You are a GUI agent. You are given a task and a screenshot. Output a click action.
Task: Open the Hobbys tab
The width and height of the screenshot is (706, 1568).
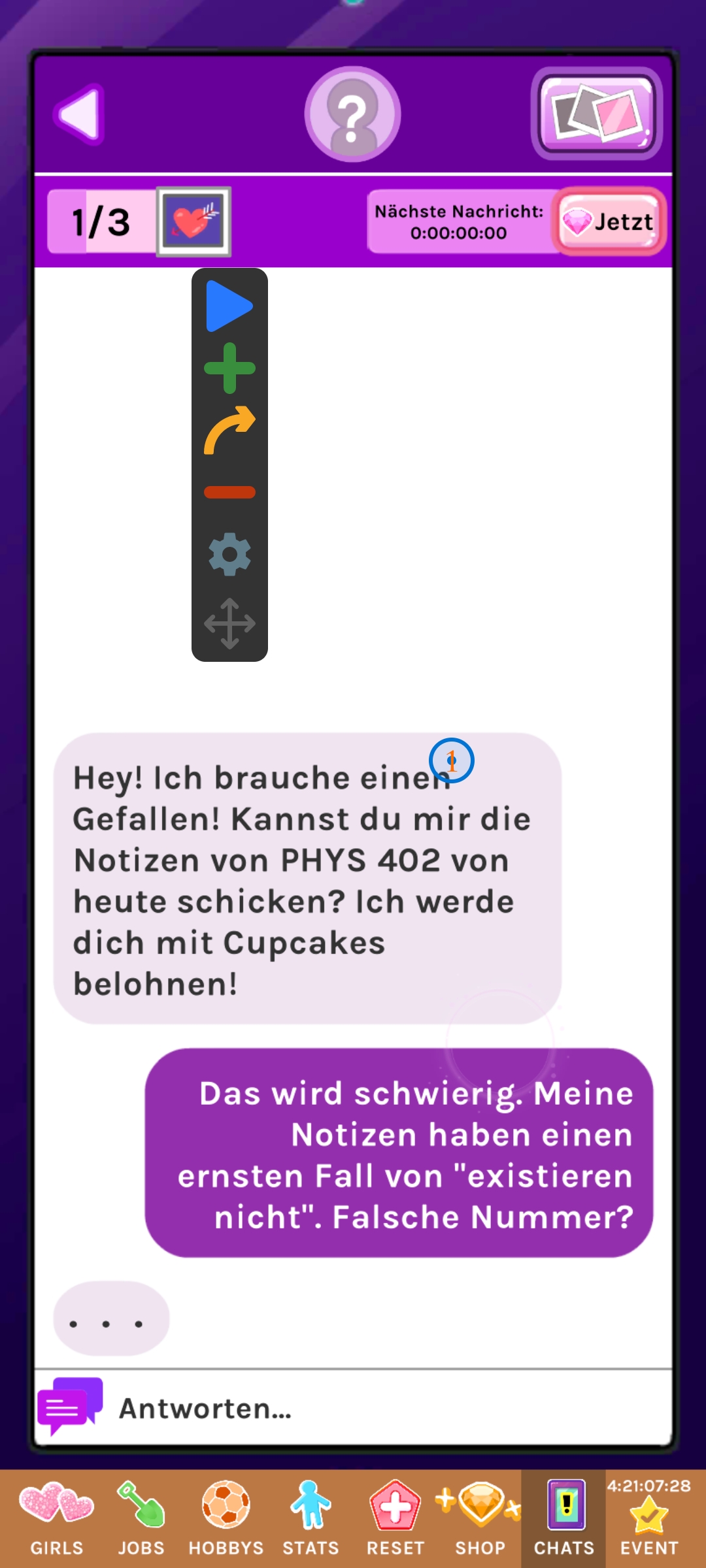pyautogui.click(x=226, y=1518)
